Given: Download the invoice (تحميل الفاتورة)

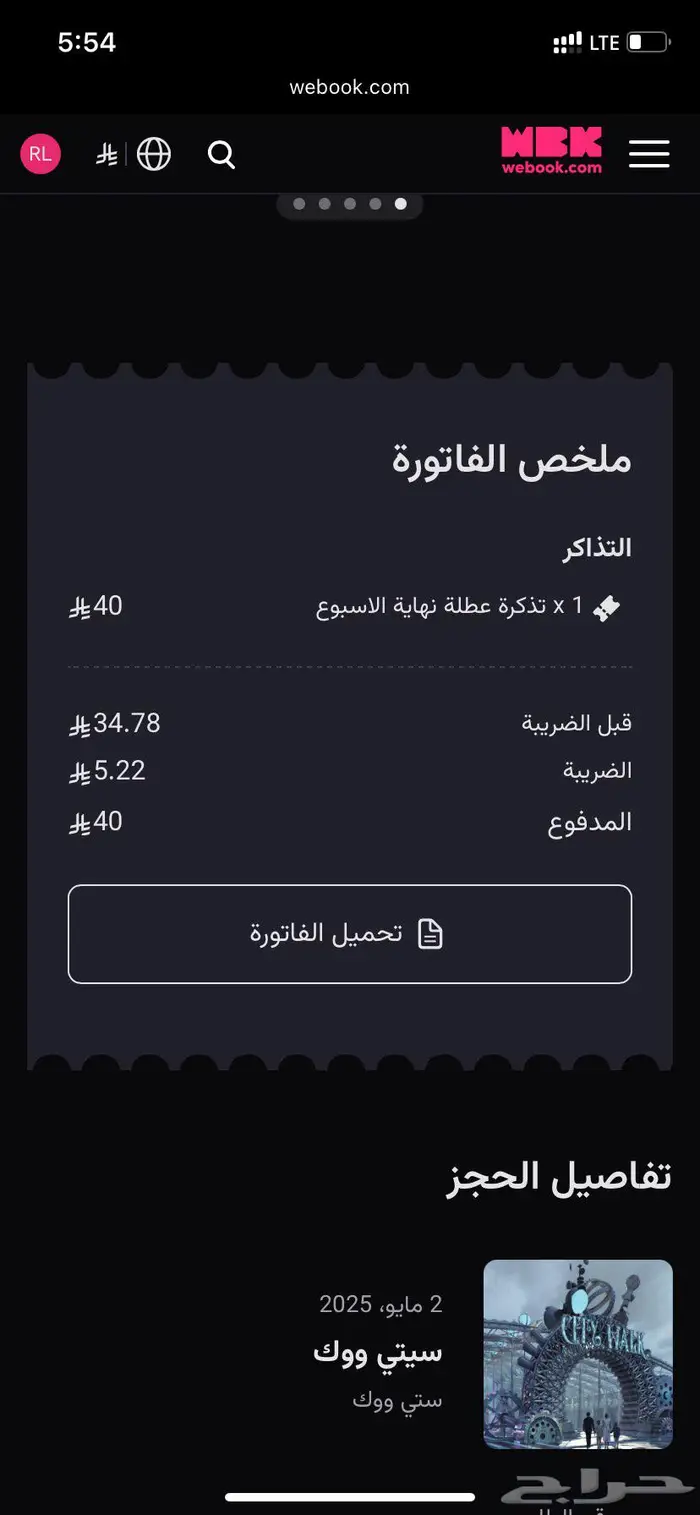Looking at the screenshot, I should tap(350, 933).
